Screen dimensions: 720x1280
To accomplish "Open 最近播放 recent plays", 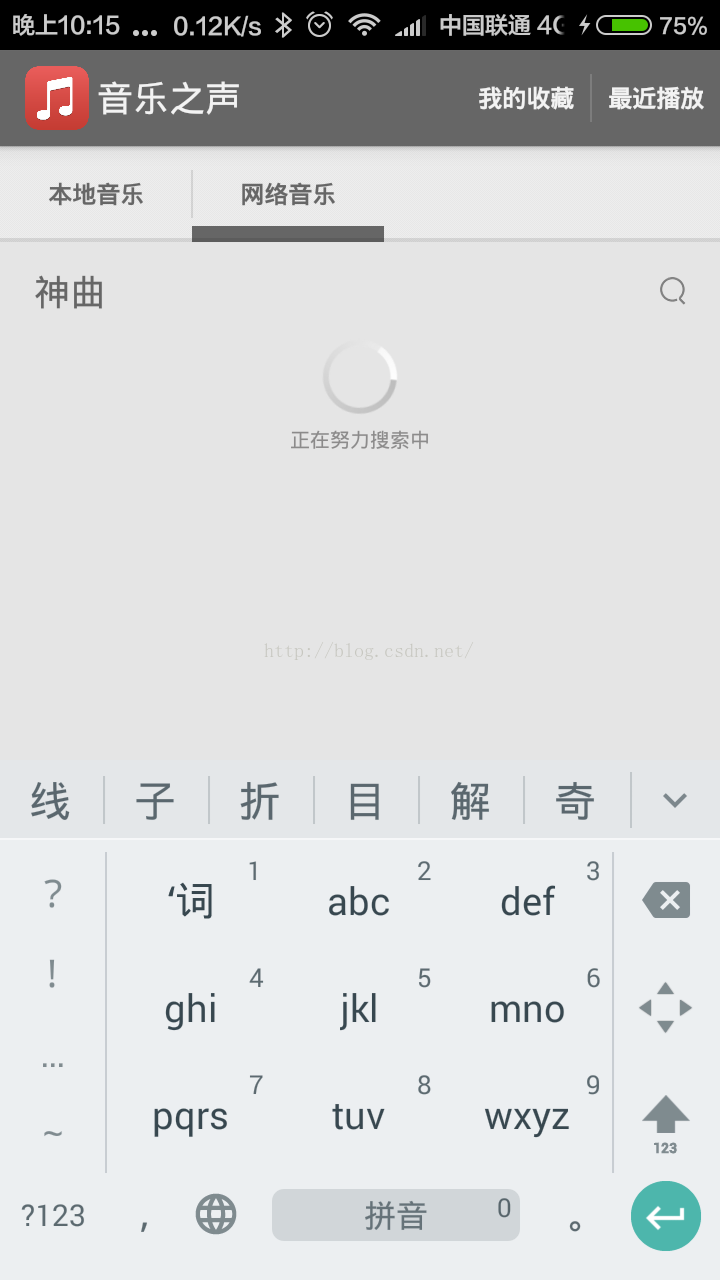I will pyautogui.click(x=656, y=98).
